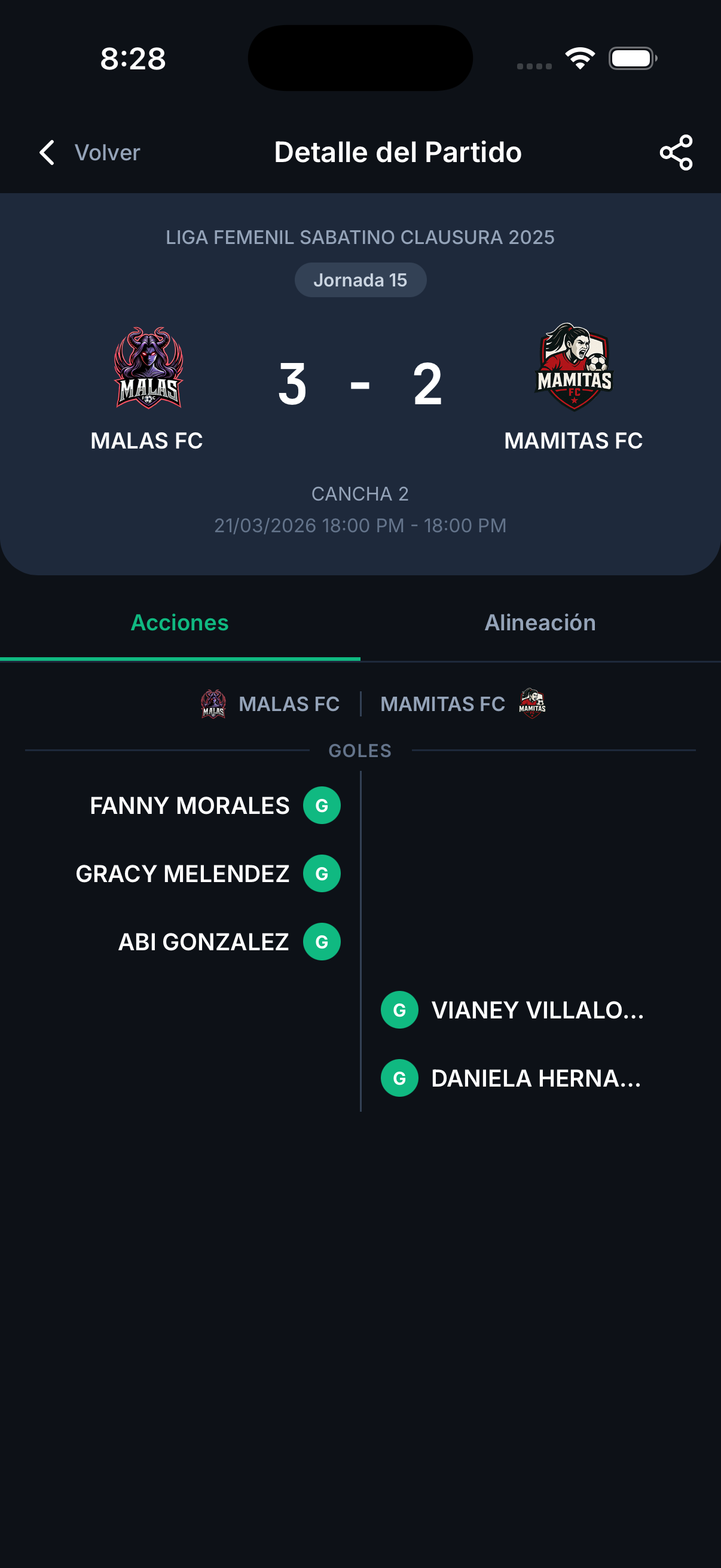Viewport: 721px width, 1568px height.
Task: Switch to the Alineación tab
Action: 540,622
